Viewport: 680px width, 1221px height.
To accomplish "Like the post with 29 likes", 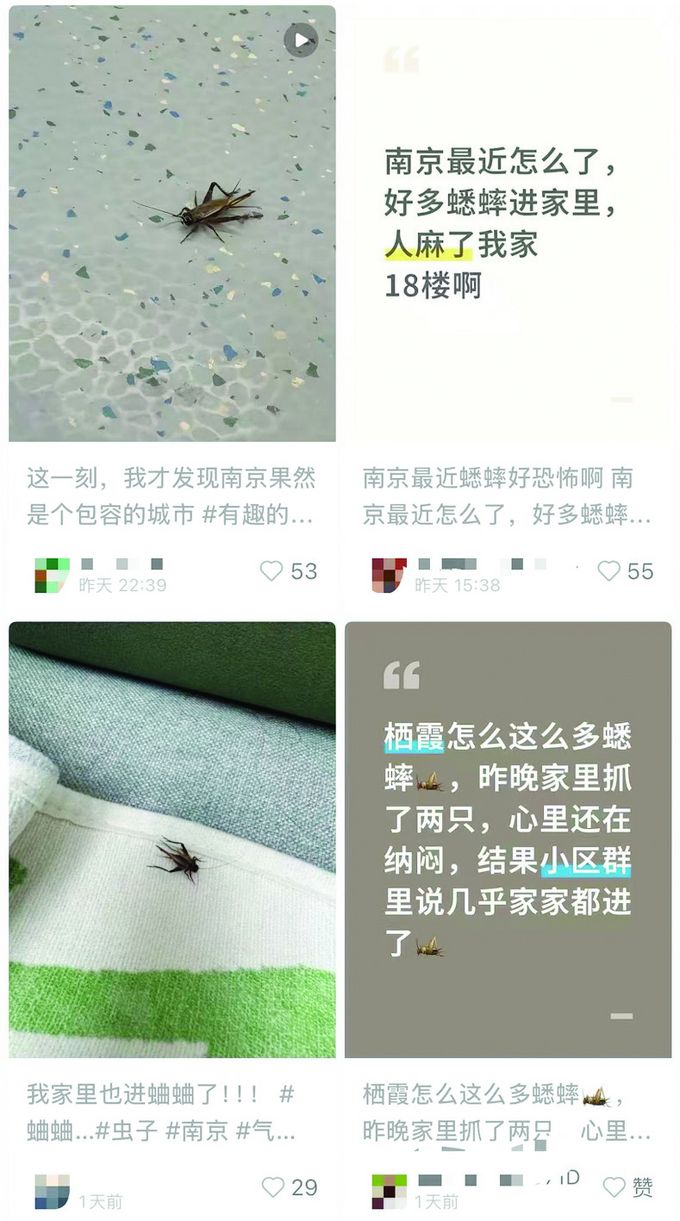I will point(272,1187).
